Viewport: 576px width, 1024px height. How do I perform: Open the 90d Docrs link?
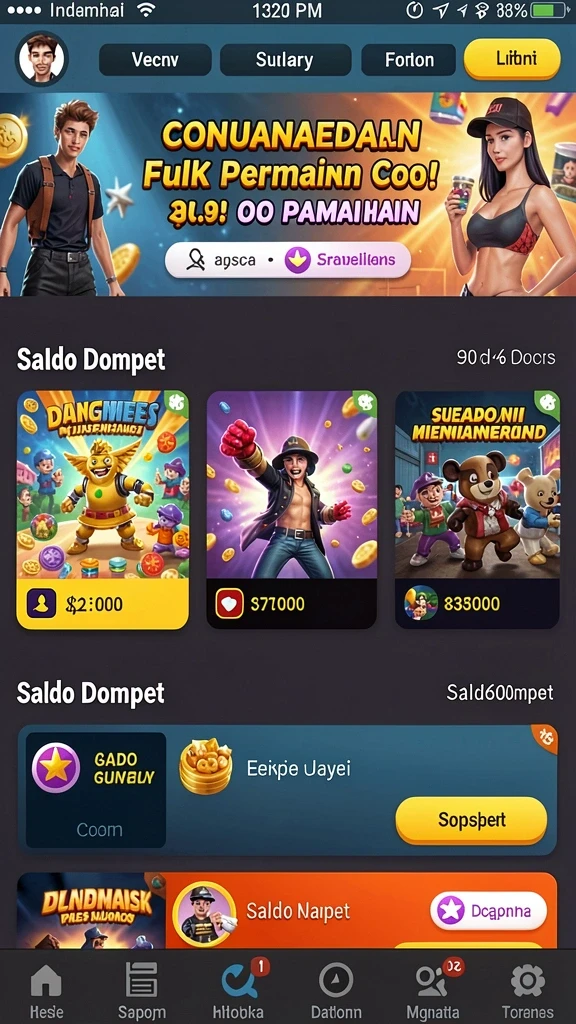click(506, 358)
